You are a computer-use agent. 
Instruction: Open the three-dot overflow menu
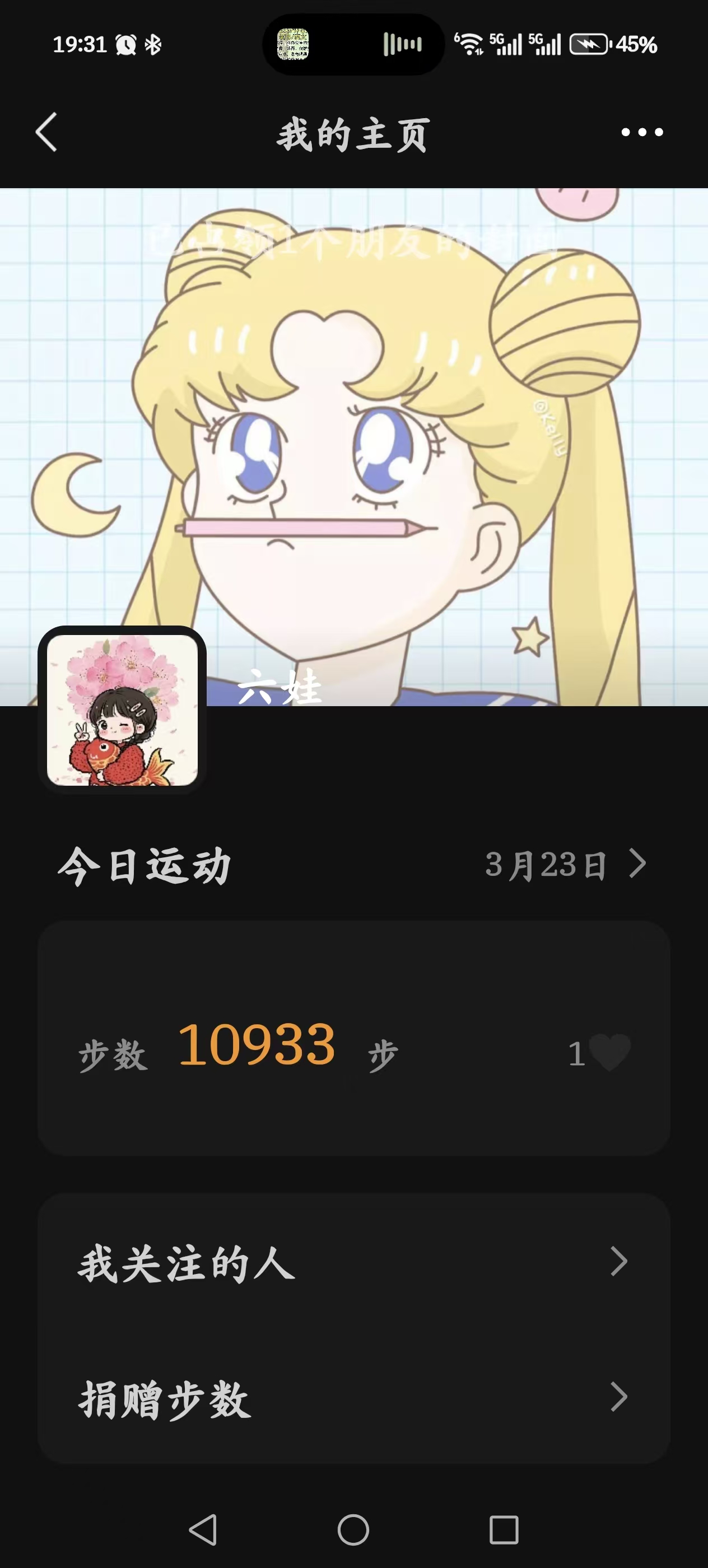coord(642,132)
